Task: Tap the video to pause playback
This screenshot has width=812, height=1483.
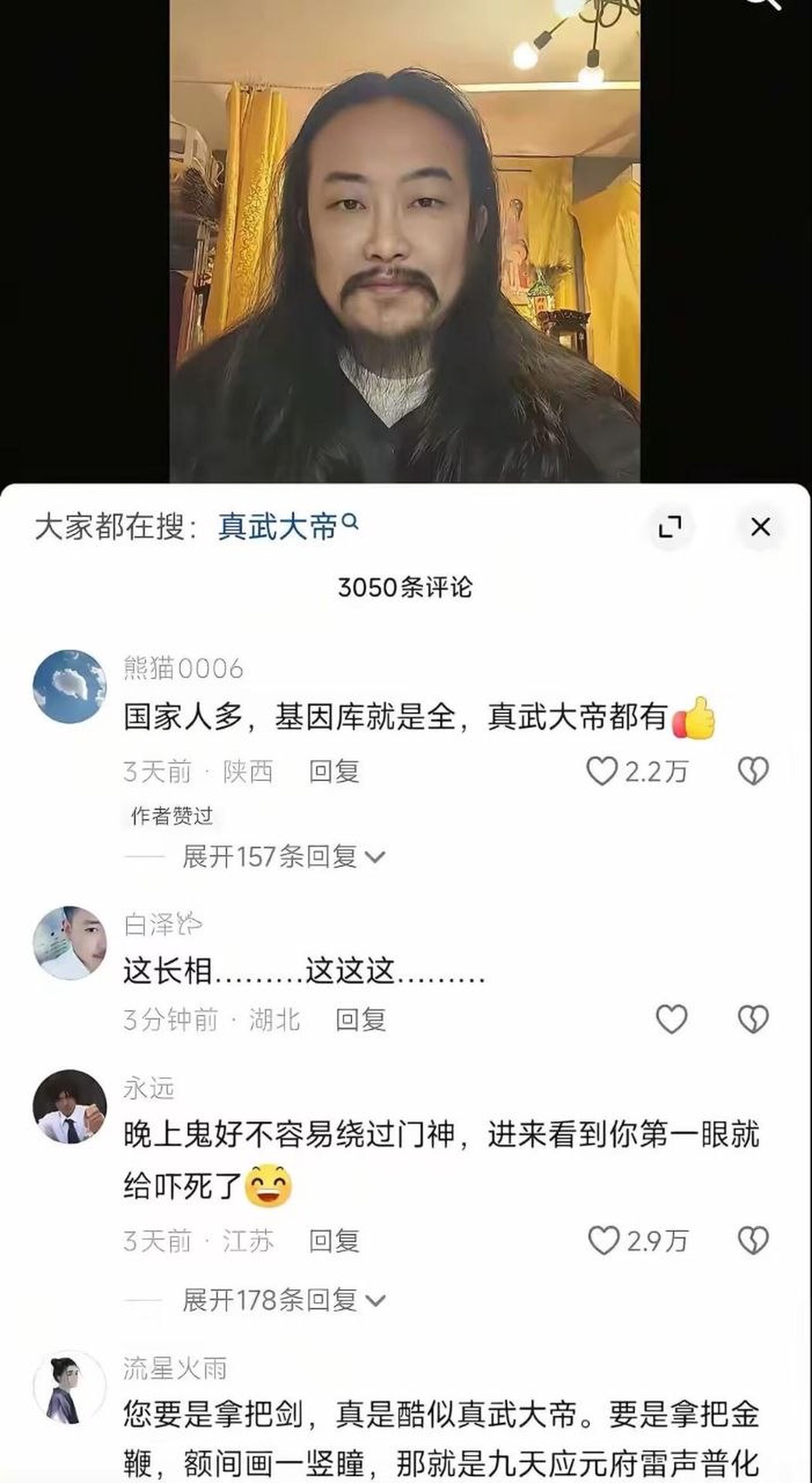Action: (404, 238)
